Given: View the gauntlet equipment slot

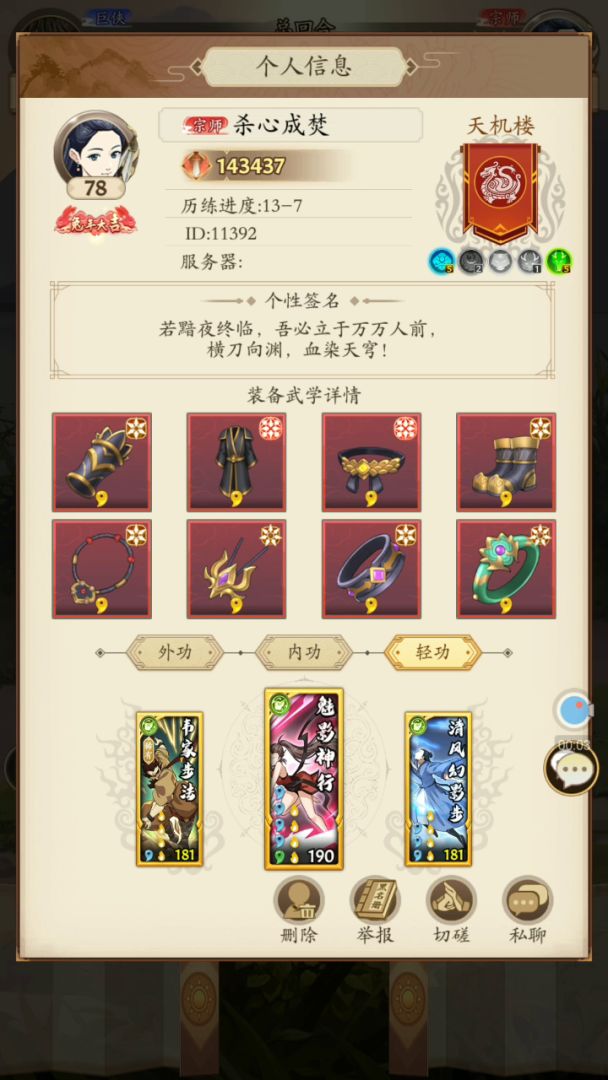Looking at the screenshot, I should (x=102, y=462).
